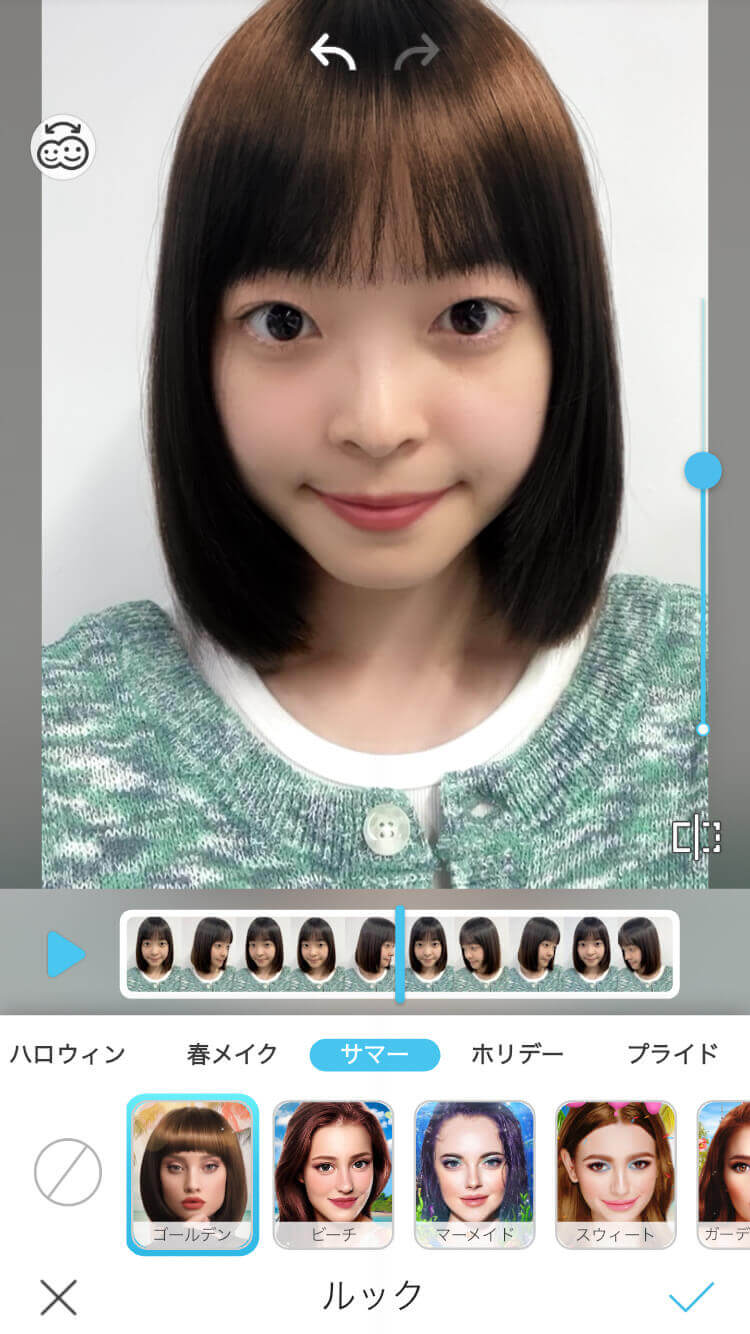Tap the before/after compare icon
750x1334 pixels.
(697, 836)
